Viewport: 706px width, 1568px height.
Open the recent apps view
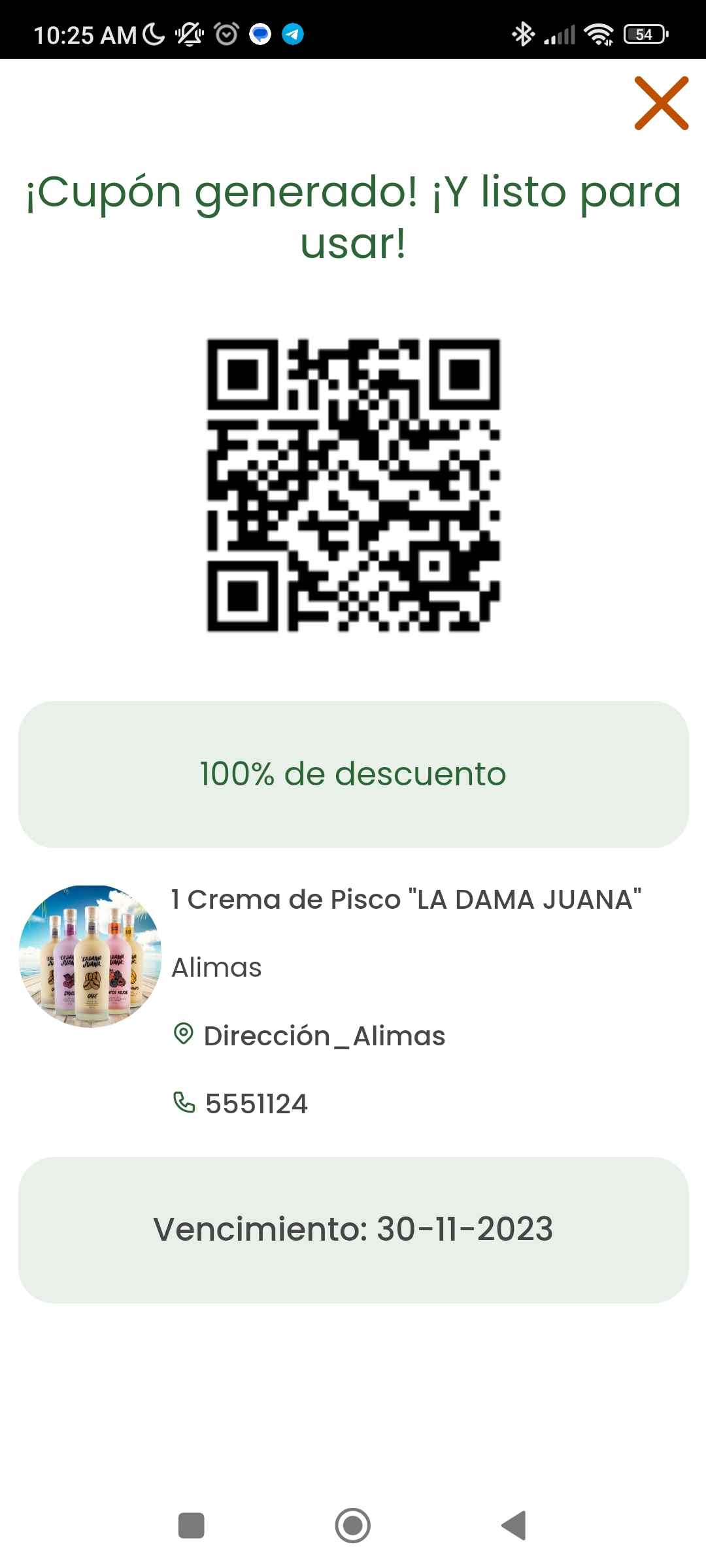[192, 1526]
